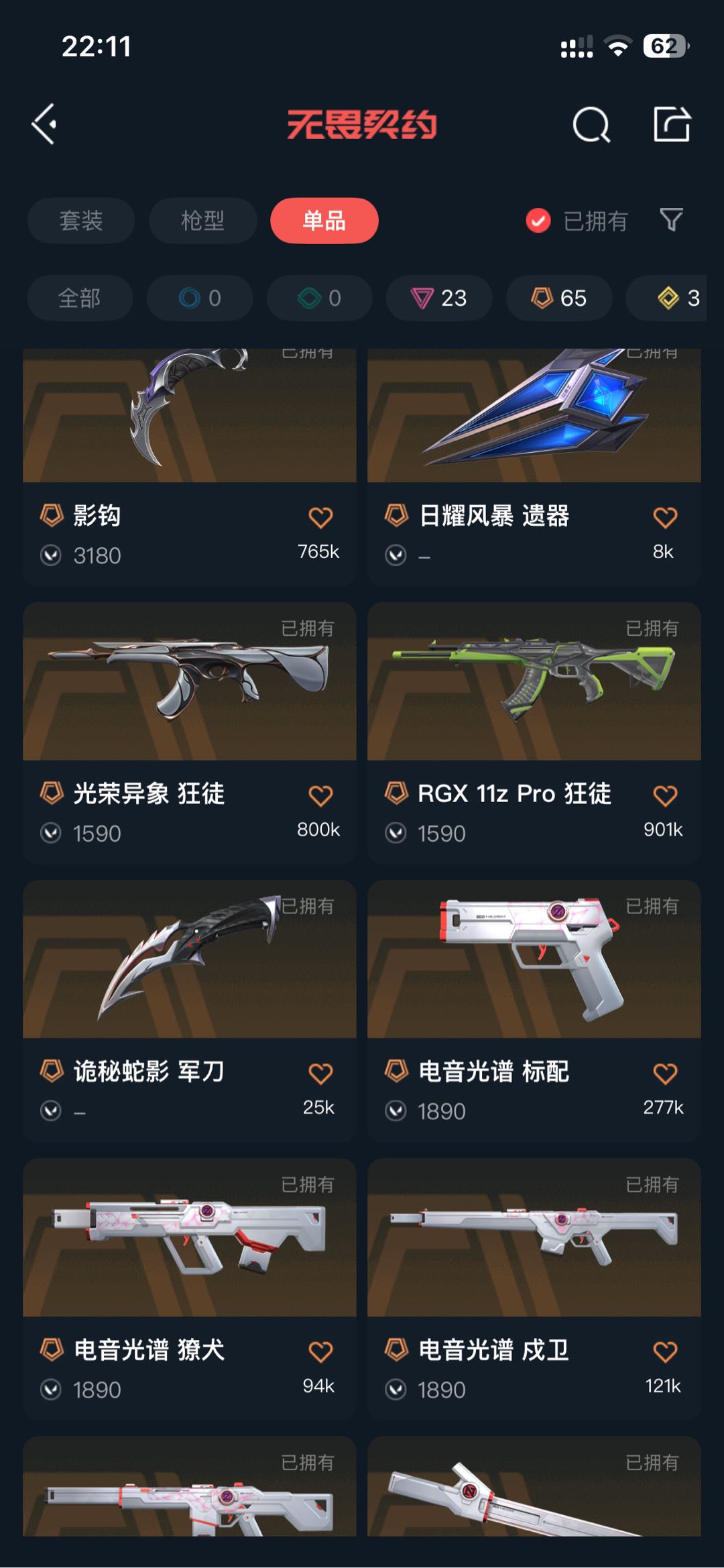Filter by the tier chip showing 23
The width and height of the screenshot is (724, 1568).
(439, 298)
